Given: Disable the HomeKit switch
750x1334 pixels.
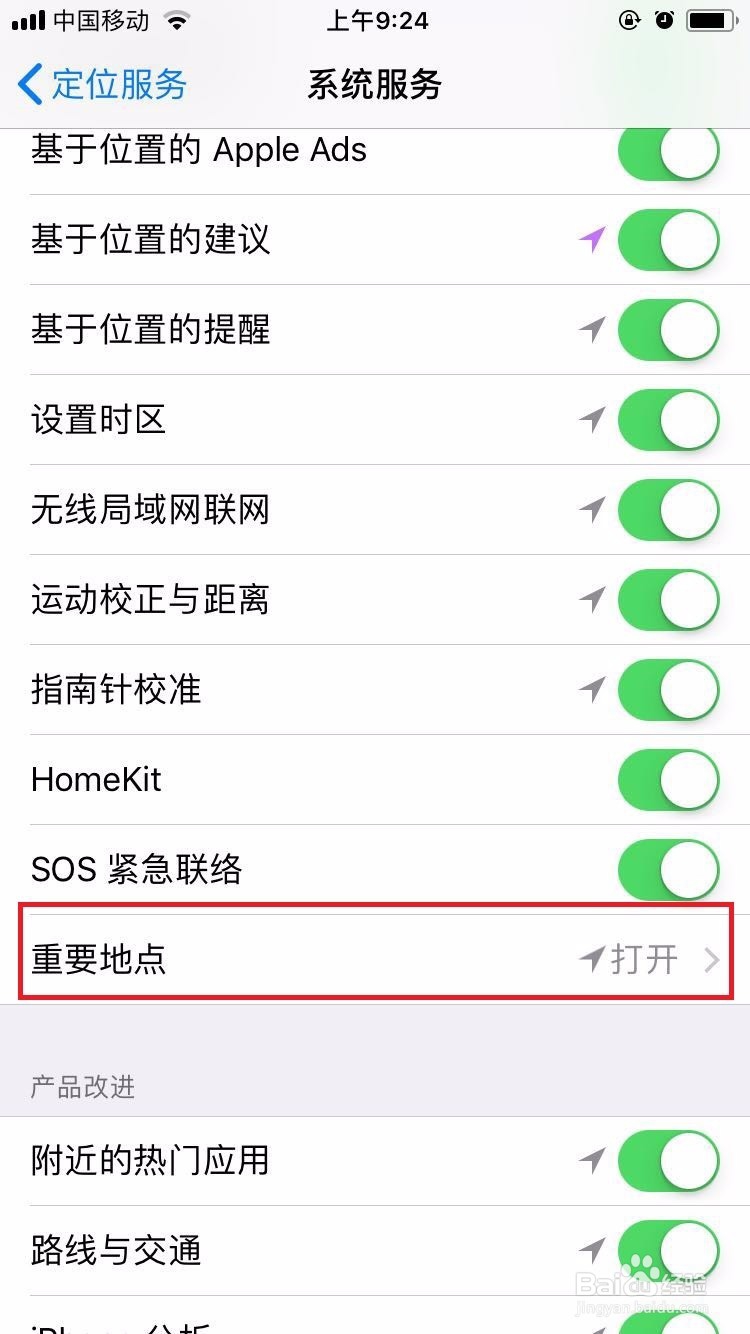Looking at the screenshot, I should pyautogui.click(x=667, y=780).
